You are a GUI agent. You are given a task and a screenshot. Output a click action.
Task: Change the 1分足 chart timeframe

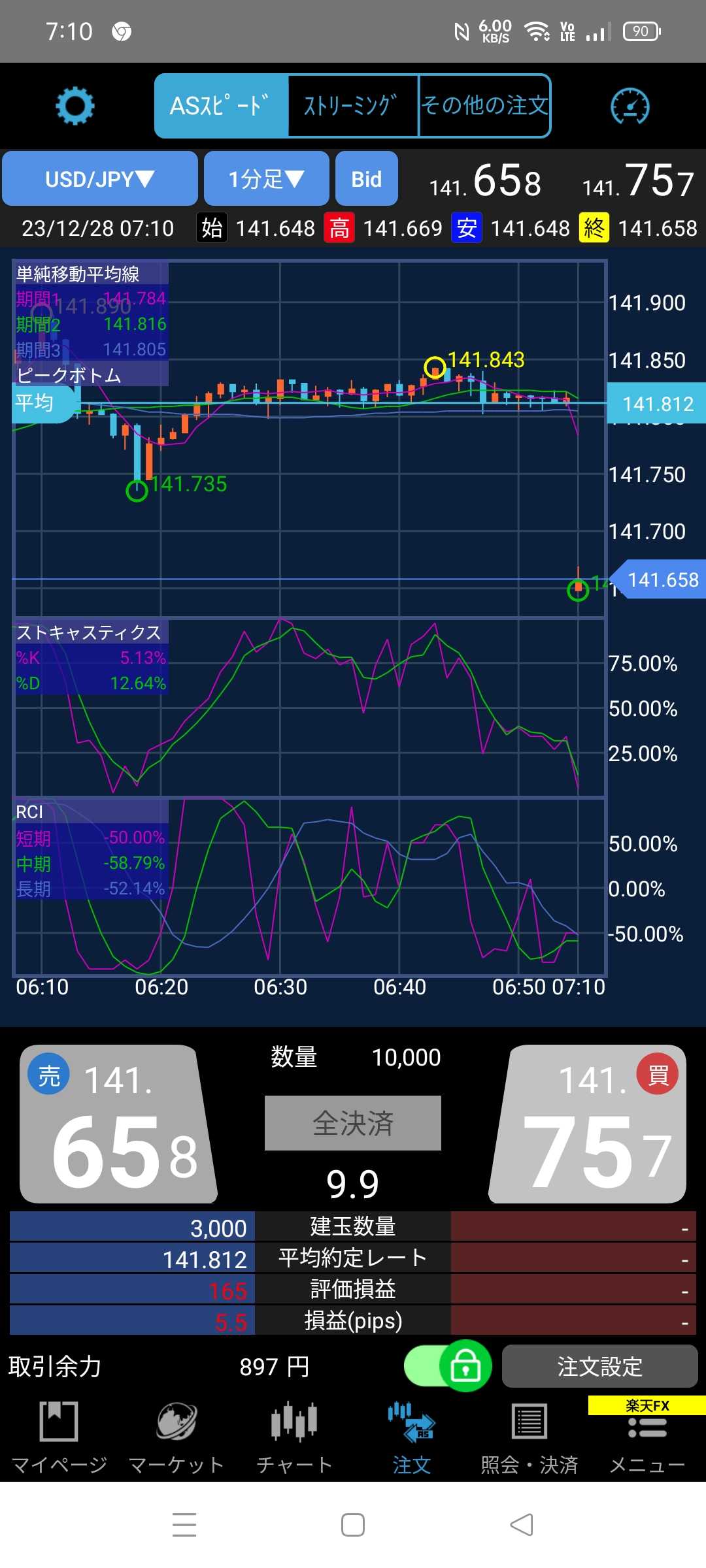tap(266, 179)
